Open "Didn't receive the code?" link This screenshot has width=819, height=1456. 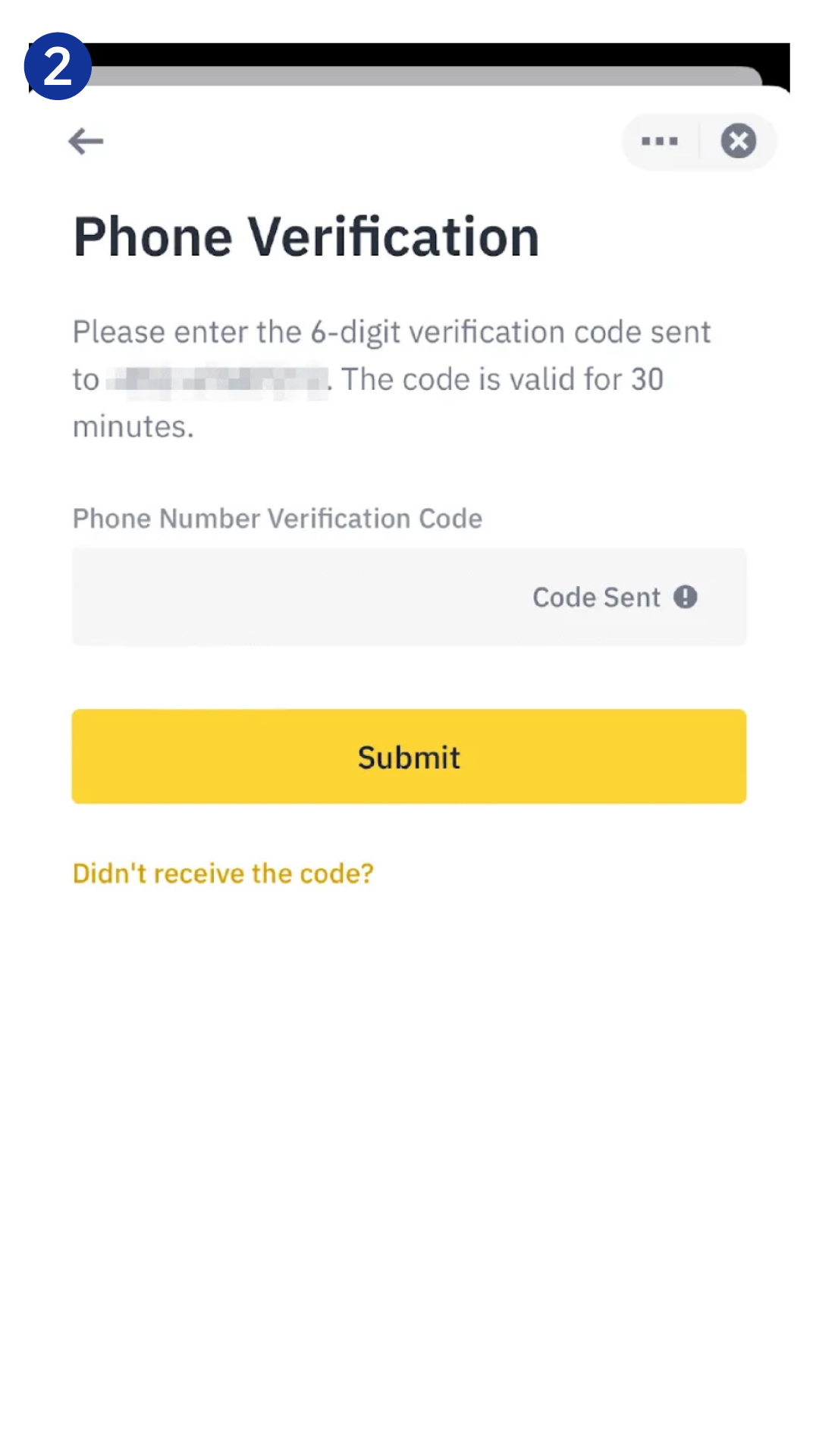[x=223, y=874]
